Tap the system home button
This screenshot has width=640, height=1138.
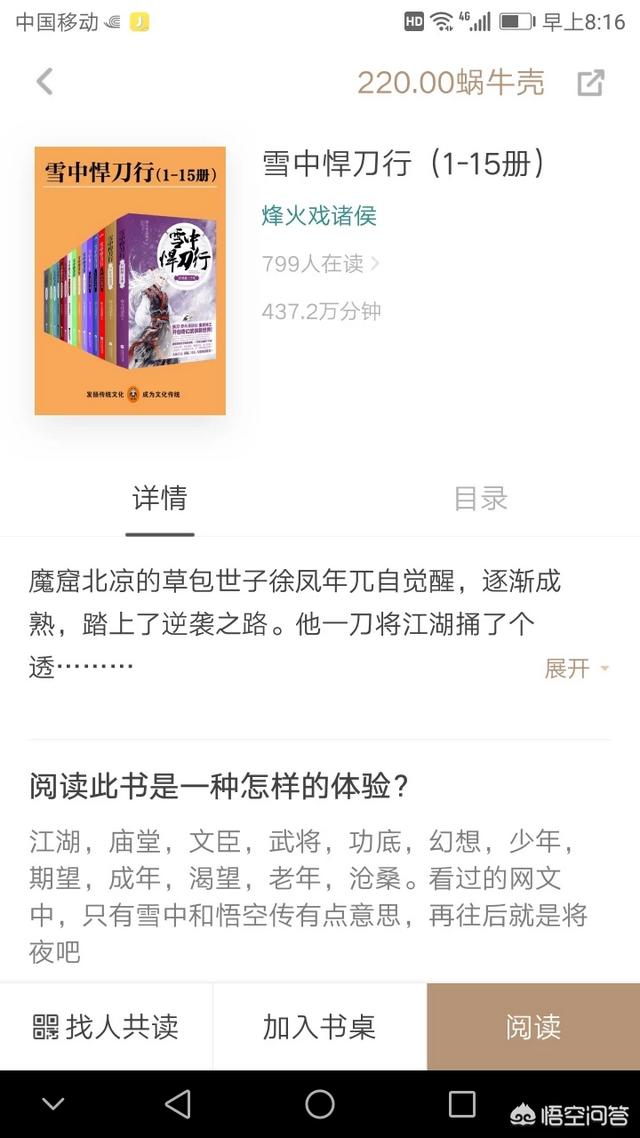(x=320, y=1104)
